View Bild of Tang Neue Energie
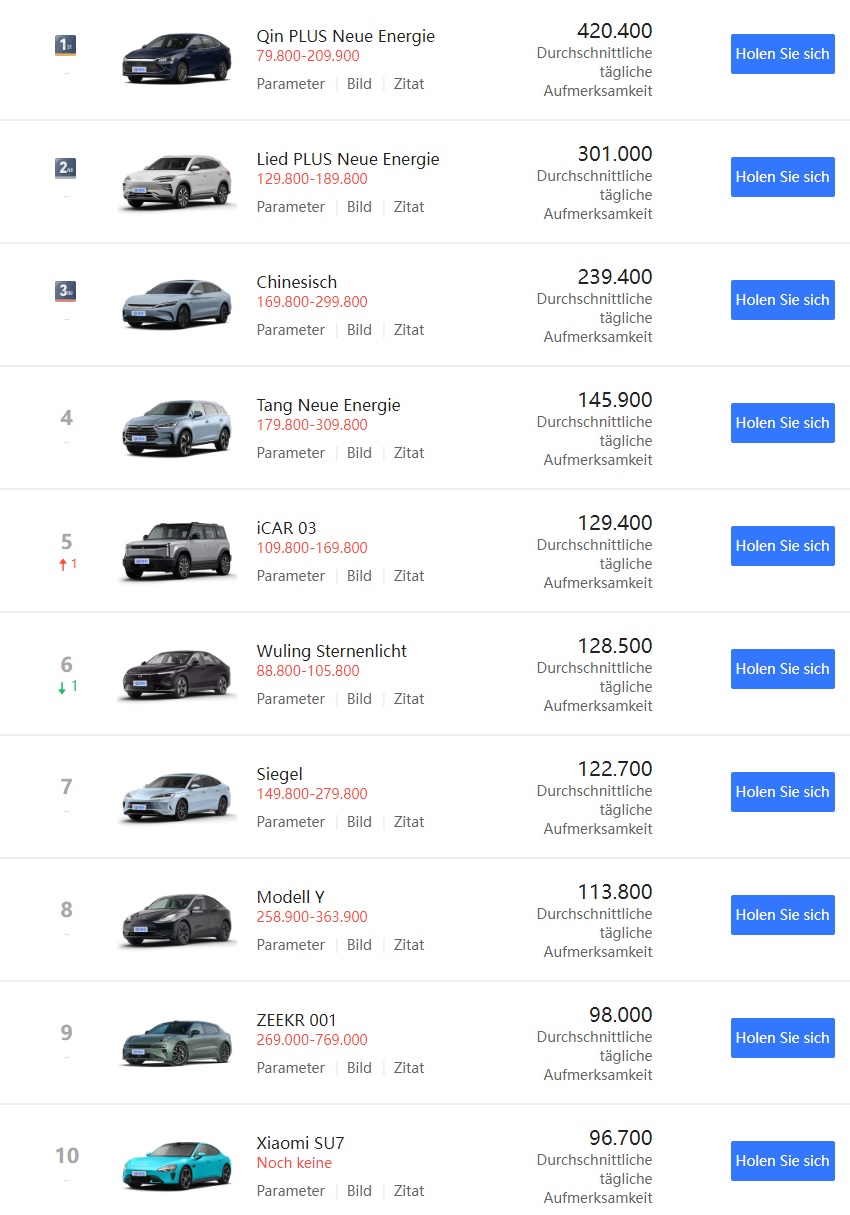Screen dimensions: 850x1215 359,453
